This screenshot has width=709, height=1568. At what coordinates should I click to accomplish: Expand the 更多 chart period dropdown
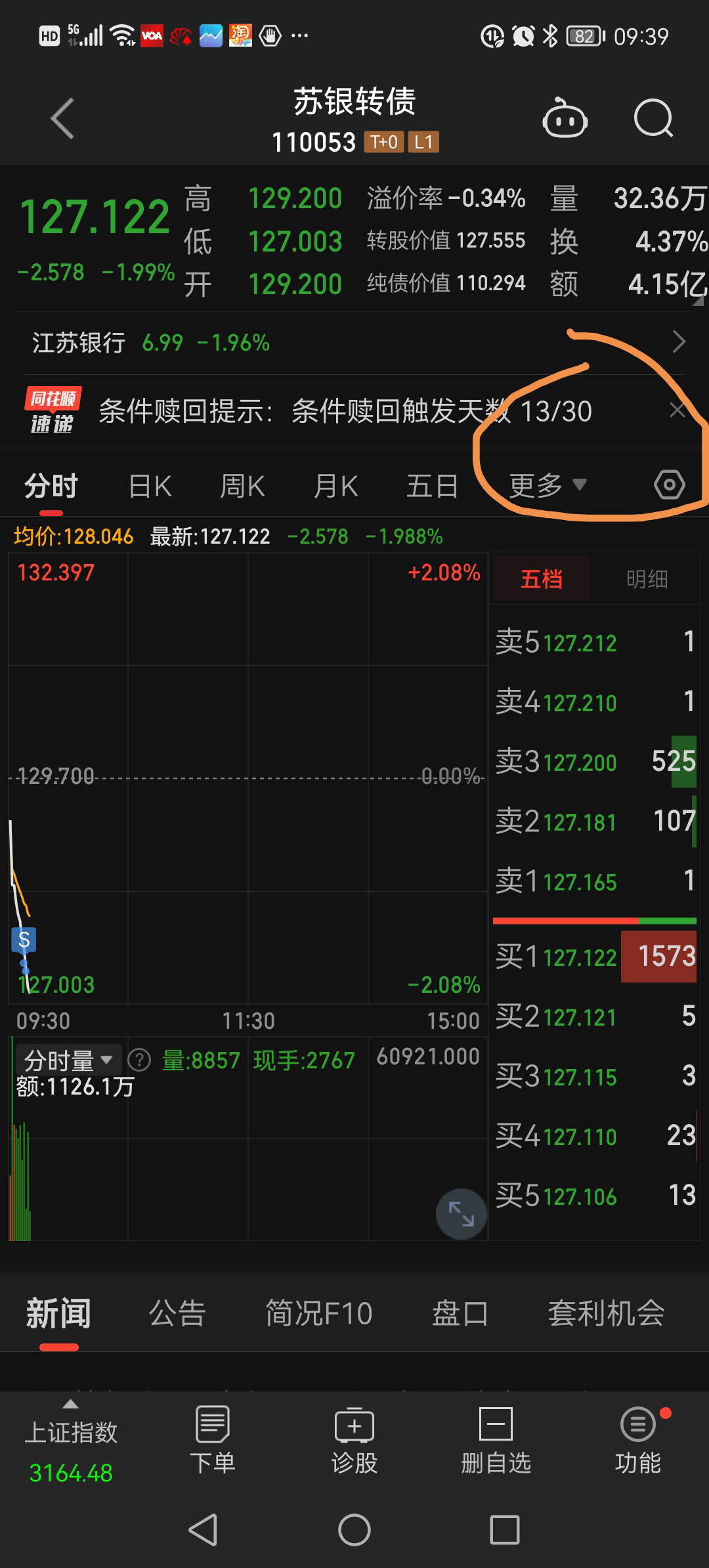pos(548,486)
